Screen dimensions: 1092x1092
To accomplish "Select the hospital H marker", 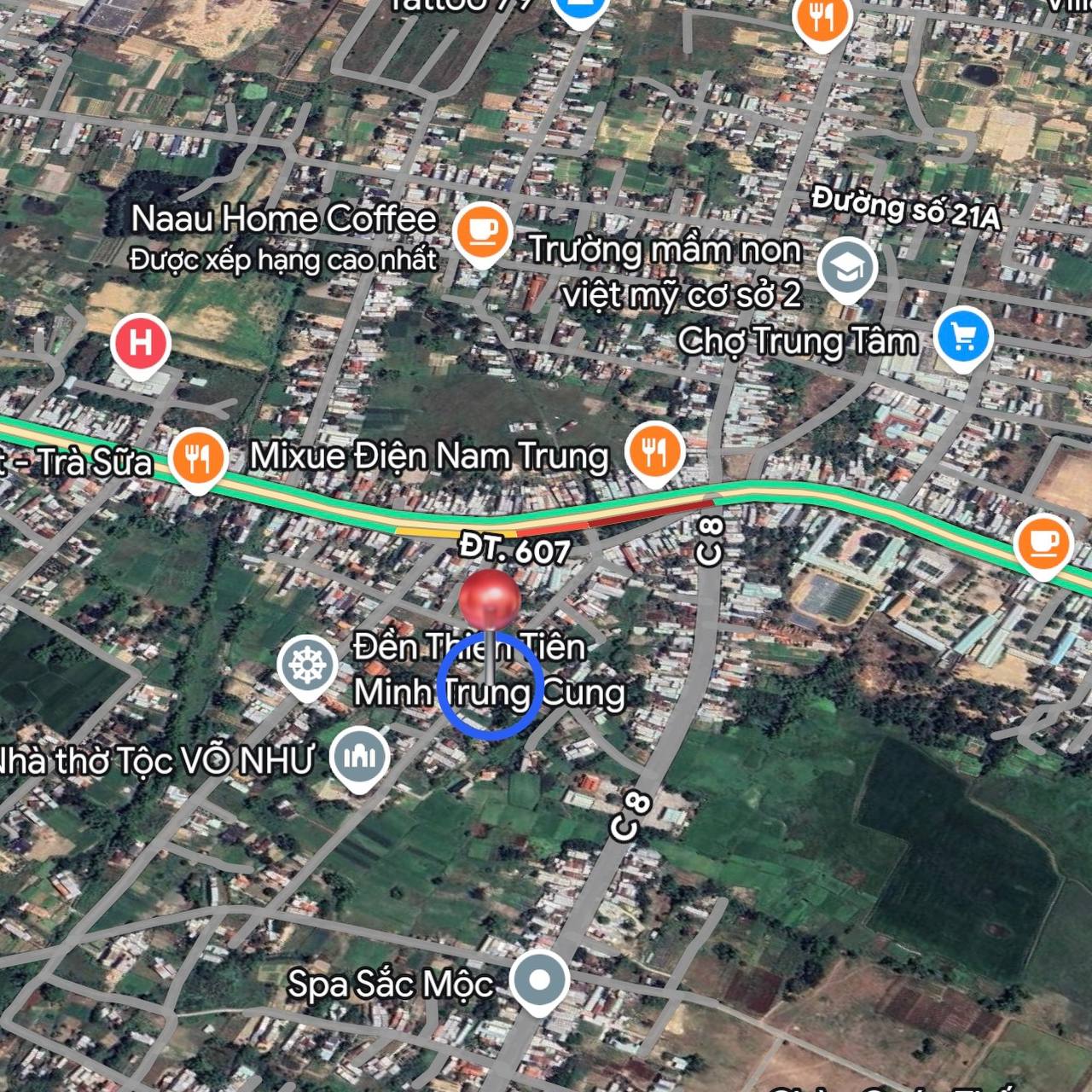I will coord(141,345).
